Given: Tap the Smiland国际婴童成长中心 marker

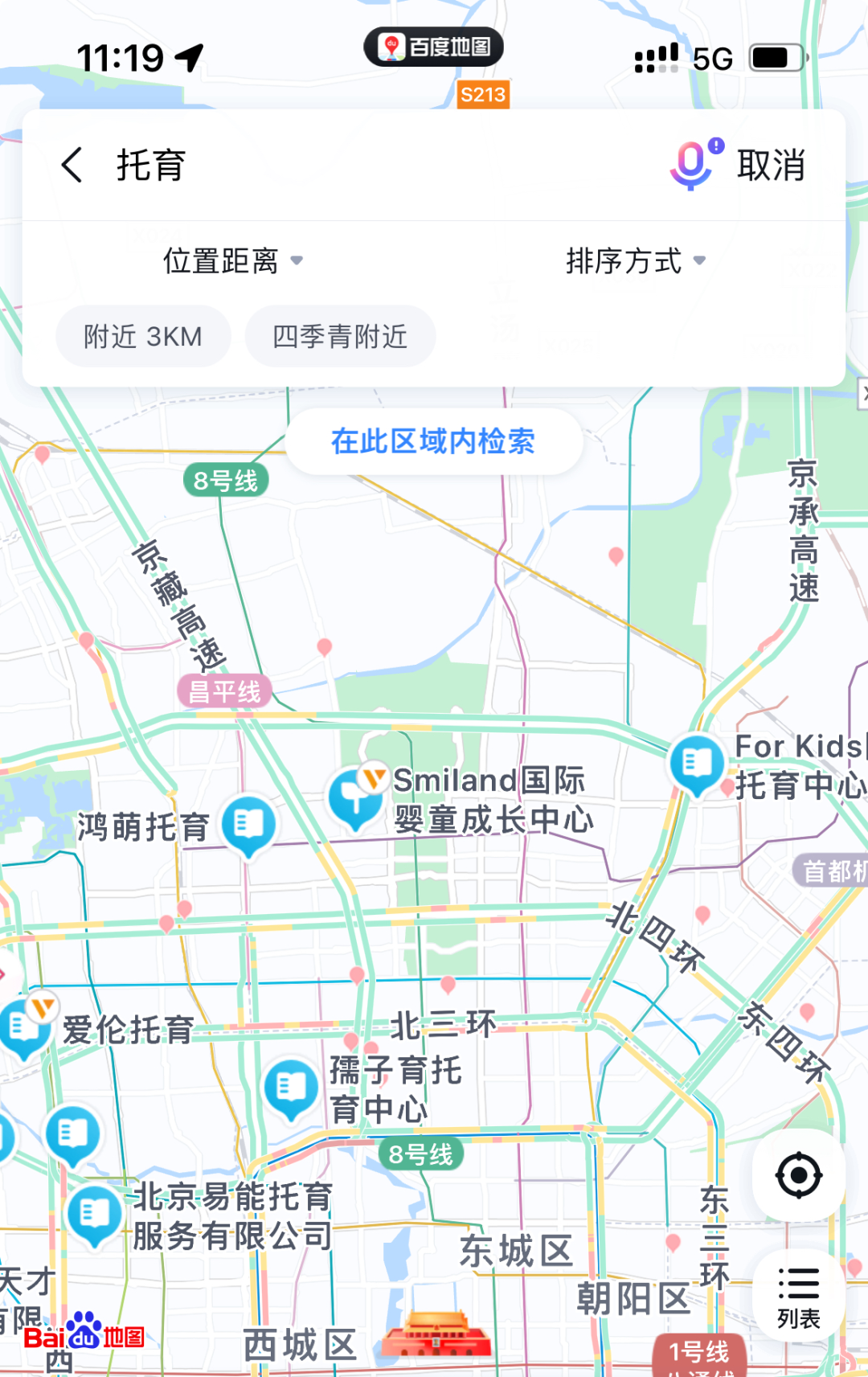Looking at the screenshot, I should pyautogui.click(x=356, y=798).
